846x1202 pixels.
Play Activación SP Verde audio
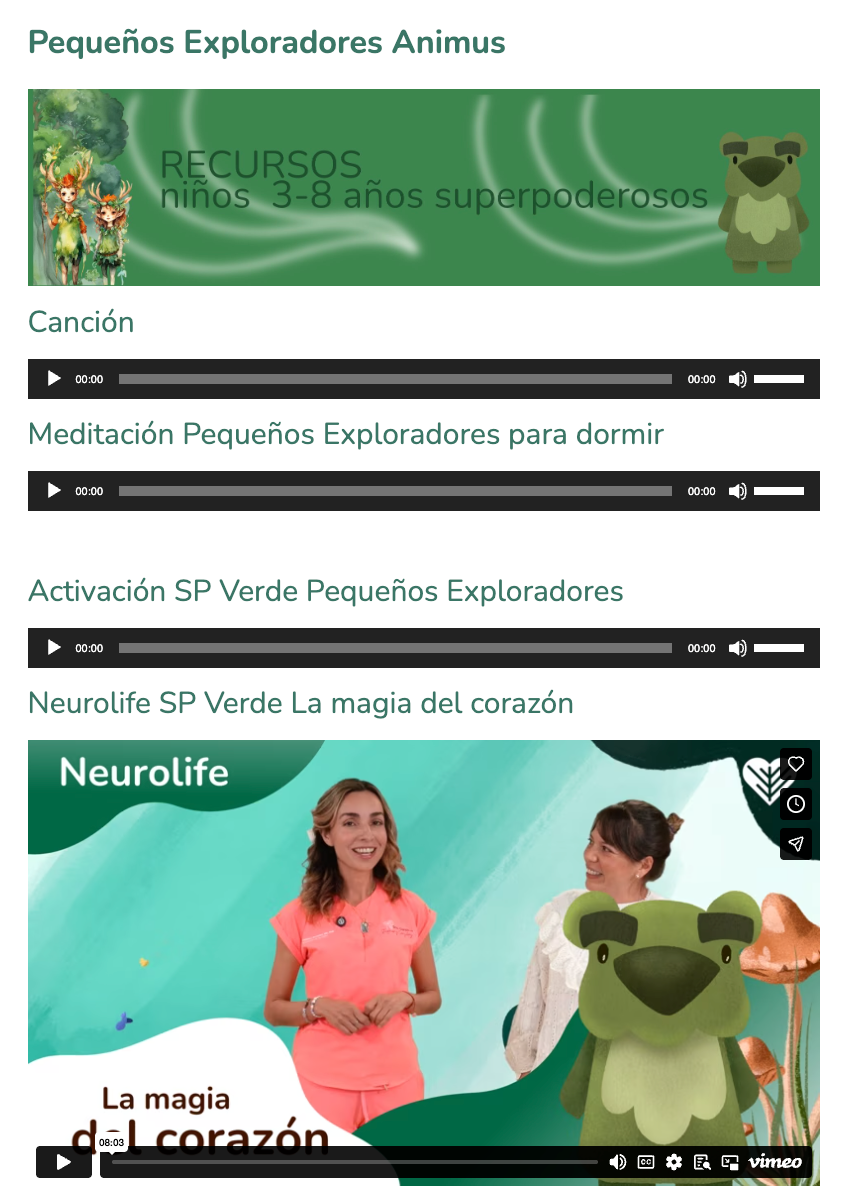click(54, 648)
